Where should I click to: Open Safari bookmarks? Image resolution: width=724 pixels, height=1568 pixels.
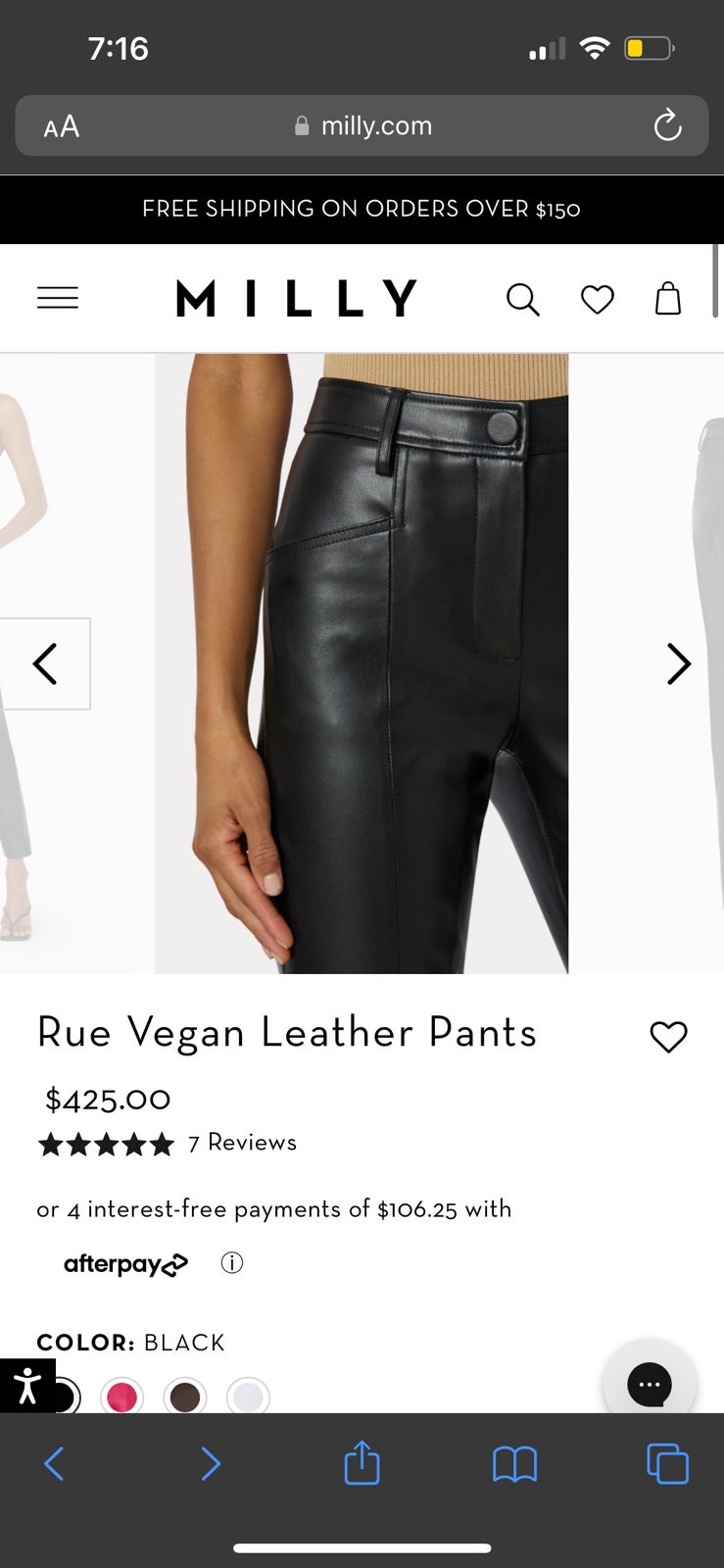(514, 1464)
